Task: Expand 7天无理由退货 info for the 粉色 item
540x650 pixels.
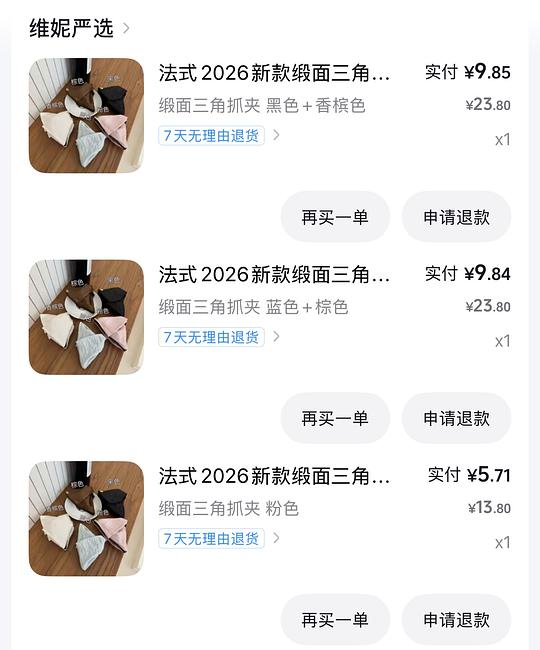Action: click(x=219, y=538)
